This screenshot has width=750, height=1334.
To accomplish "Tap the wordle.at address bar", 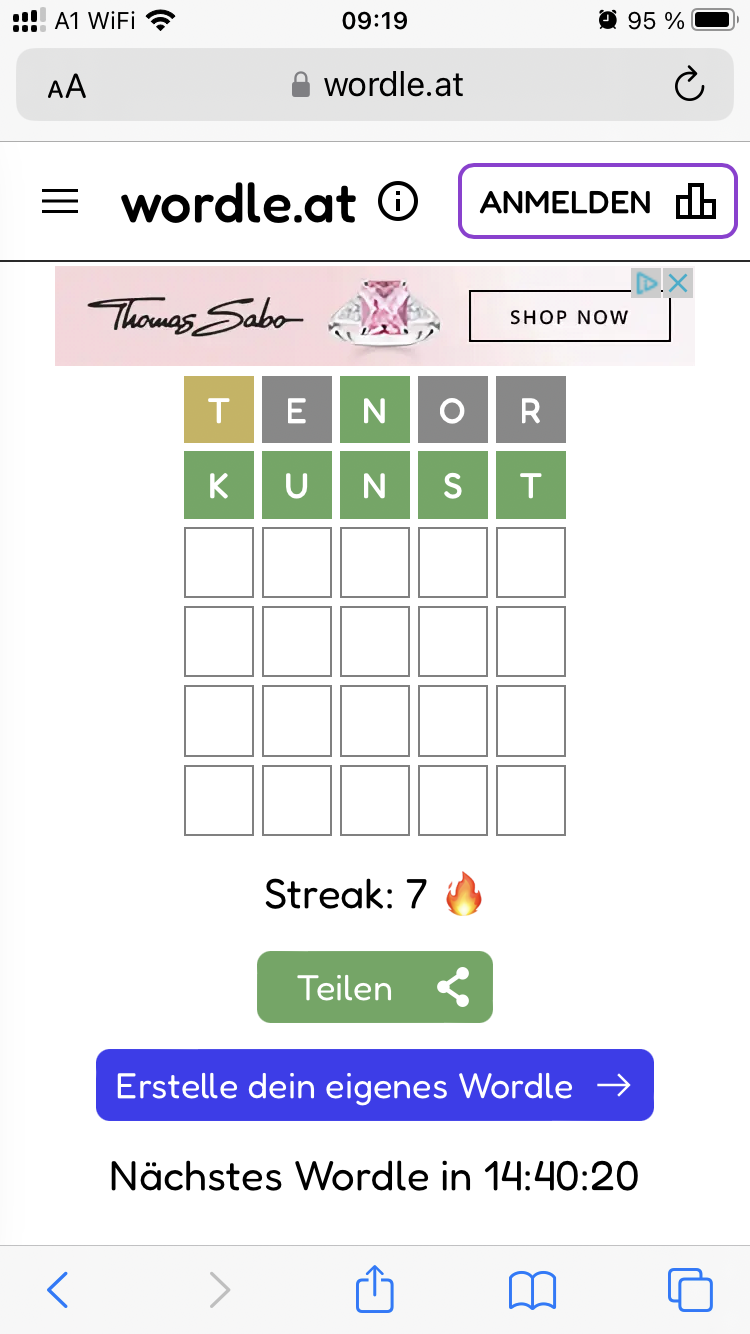I will pos(376,85).
